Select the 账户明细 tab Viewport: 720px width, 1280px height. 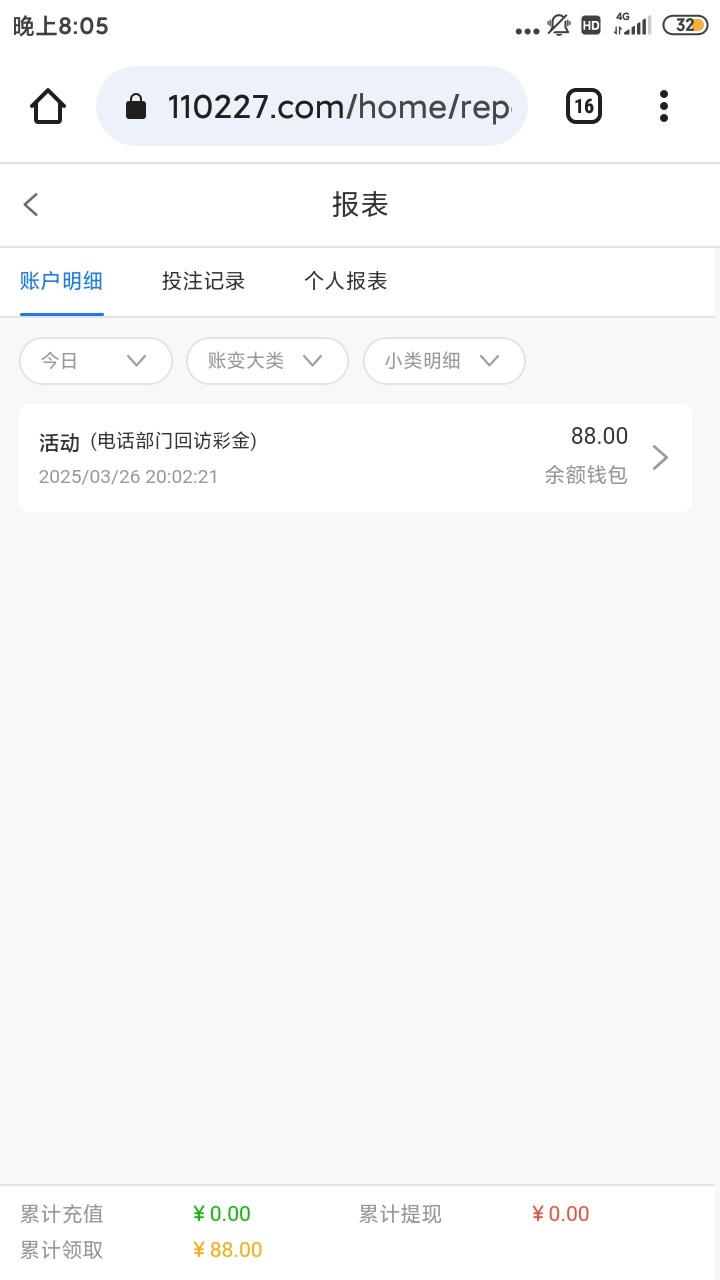61,281
